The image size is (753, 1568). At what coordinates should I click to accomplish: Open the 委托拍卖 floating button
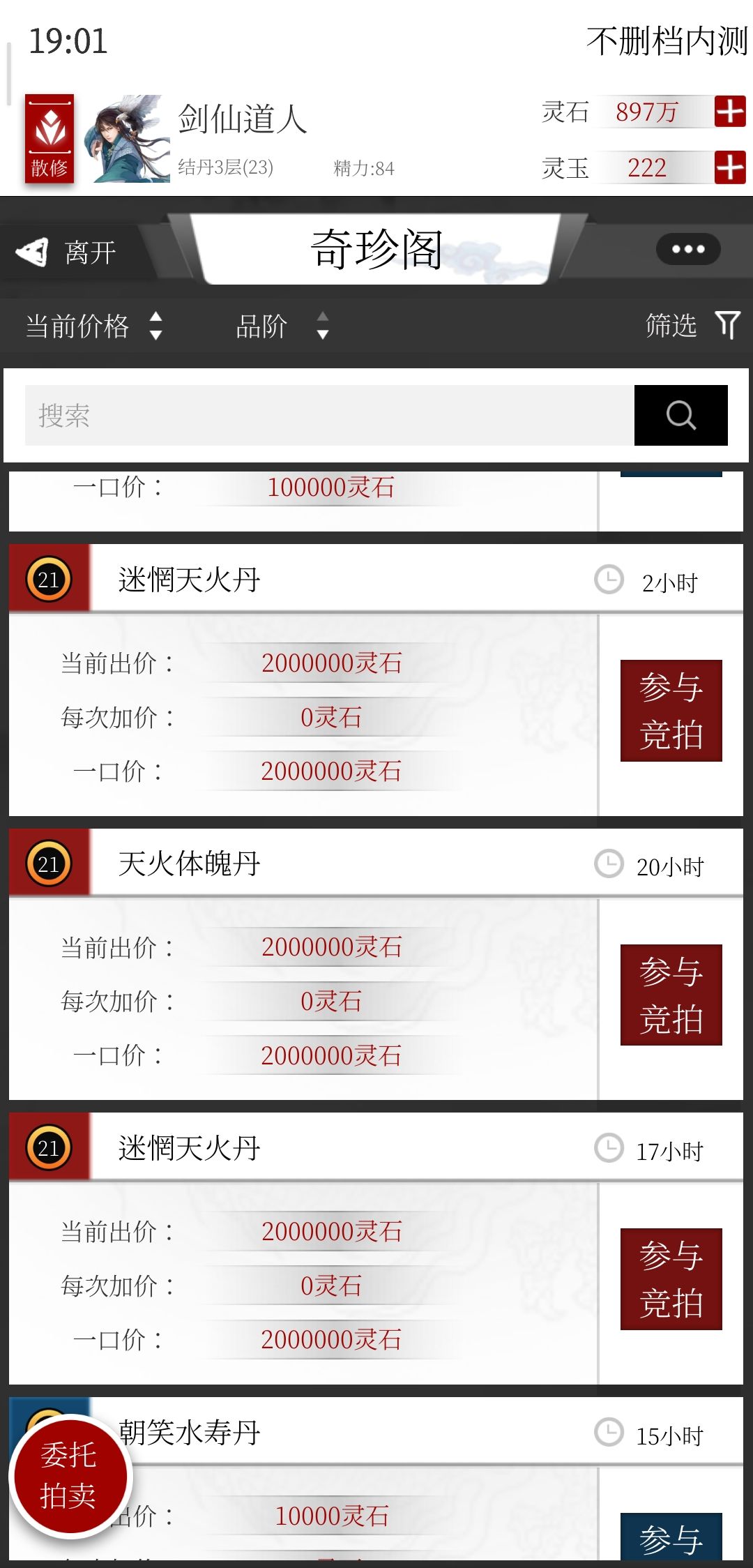tap(69, 1477)
